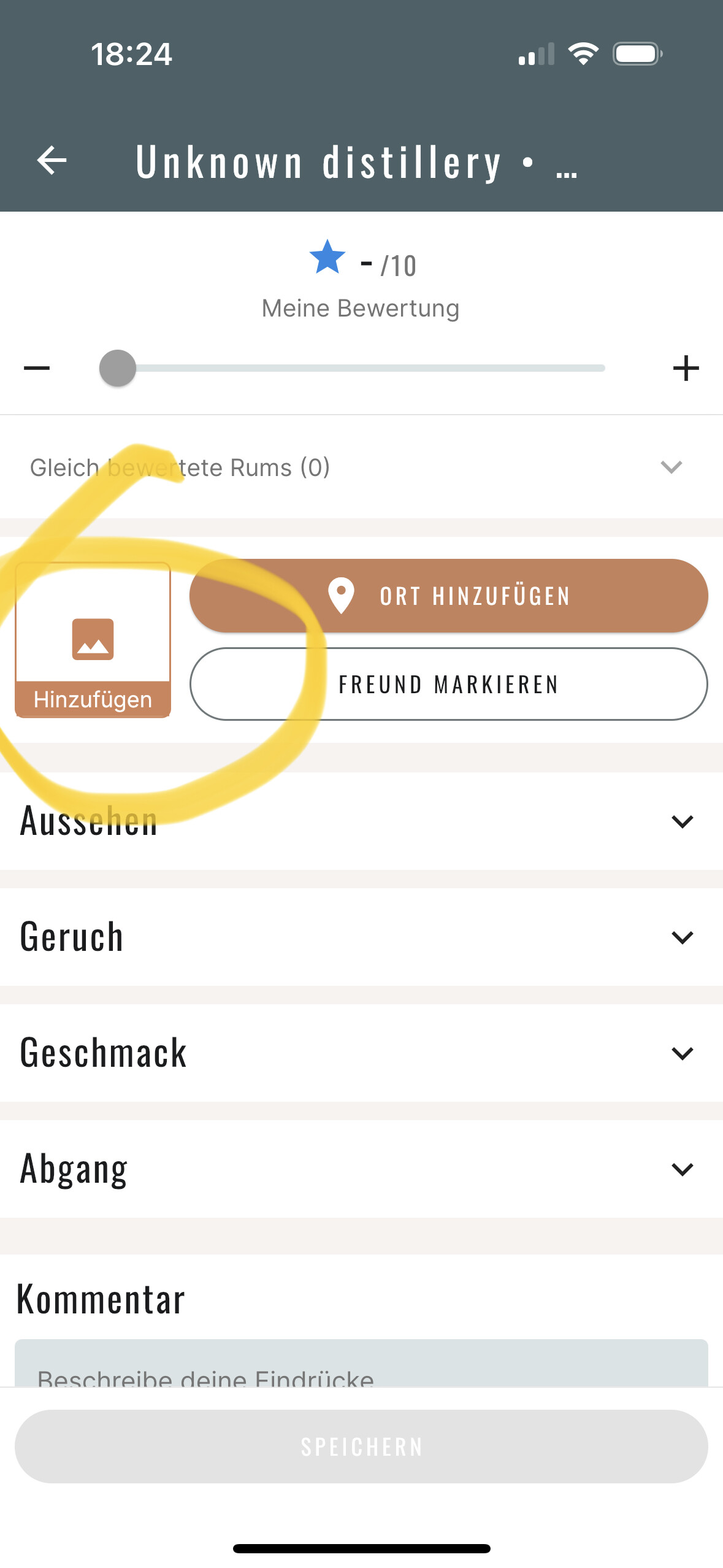Go back using the arrow icon

(x=52, y=161)
